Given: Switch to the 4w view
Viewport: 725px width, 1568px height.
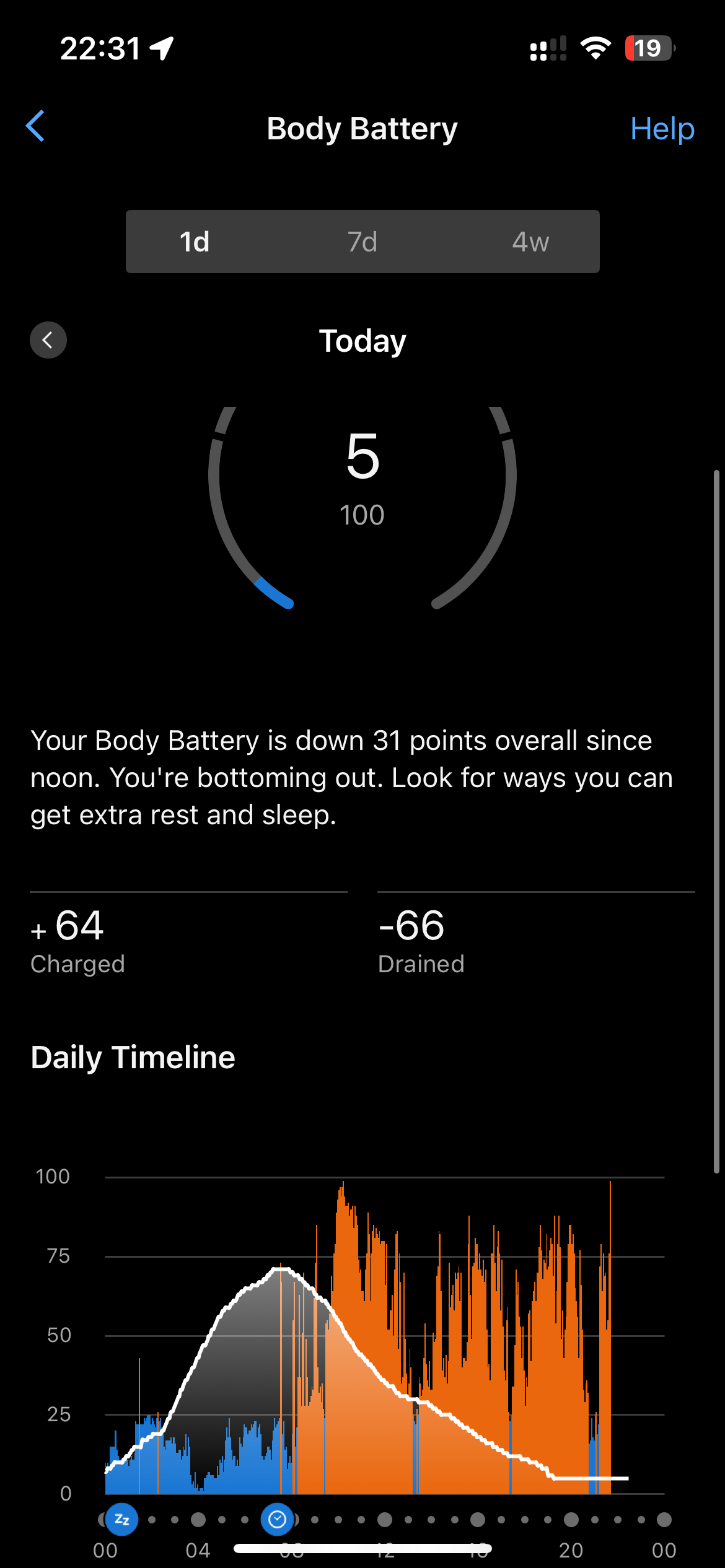Looking at the screenshot, I should coord(530,242).
